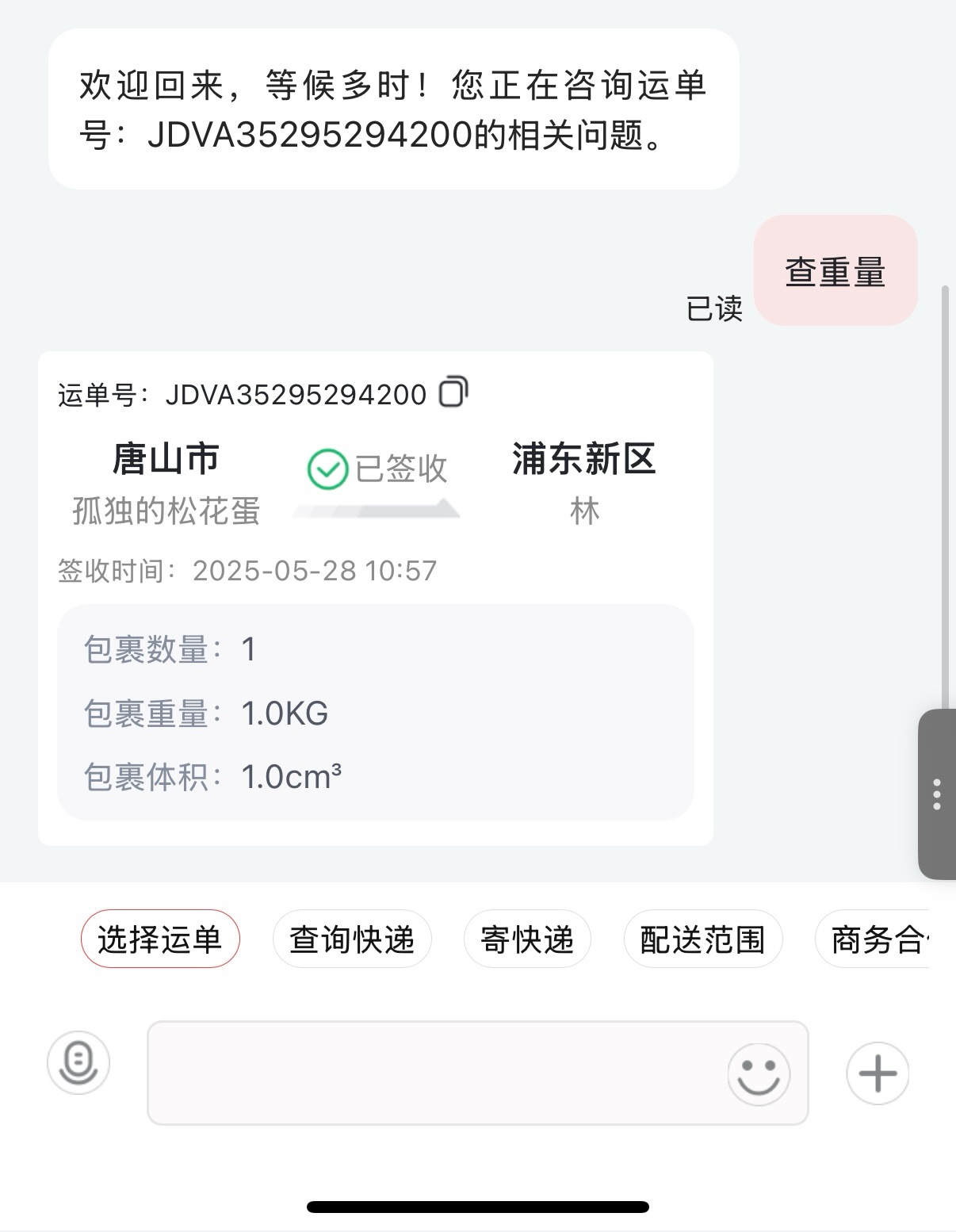Choose the 寄快递 chip

click(x=527, y=939)
